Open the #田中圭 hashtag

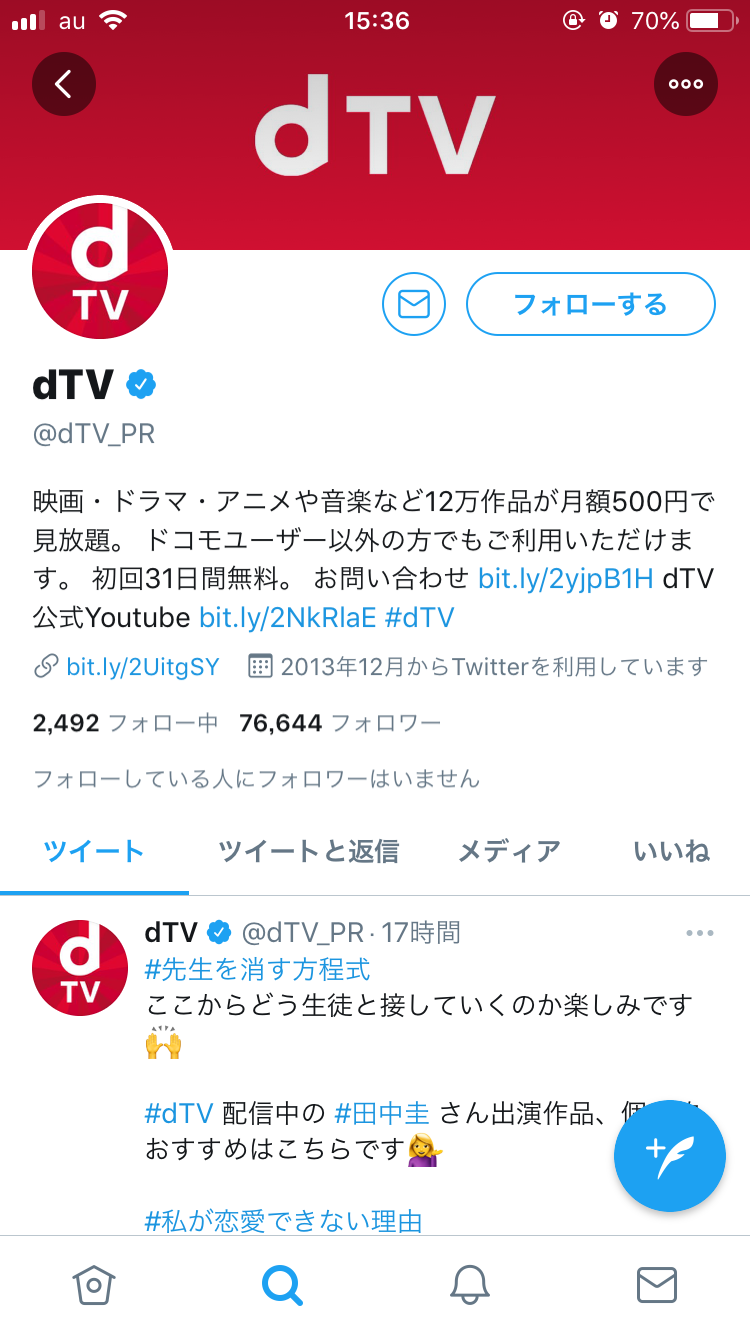click(382, 1113)
